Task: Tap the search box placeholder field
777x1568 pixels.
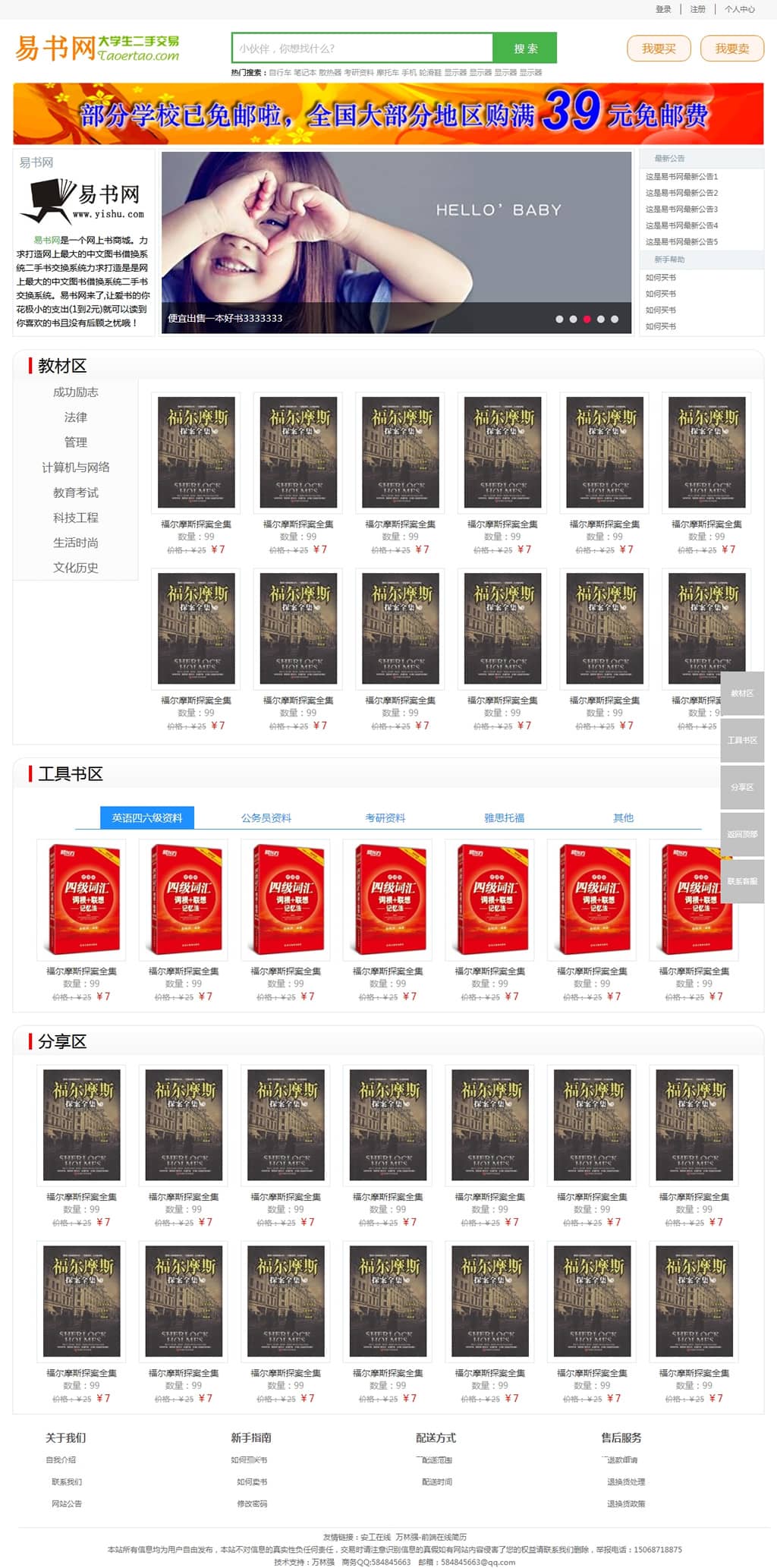Action: tap(362, 48)
